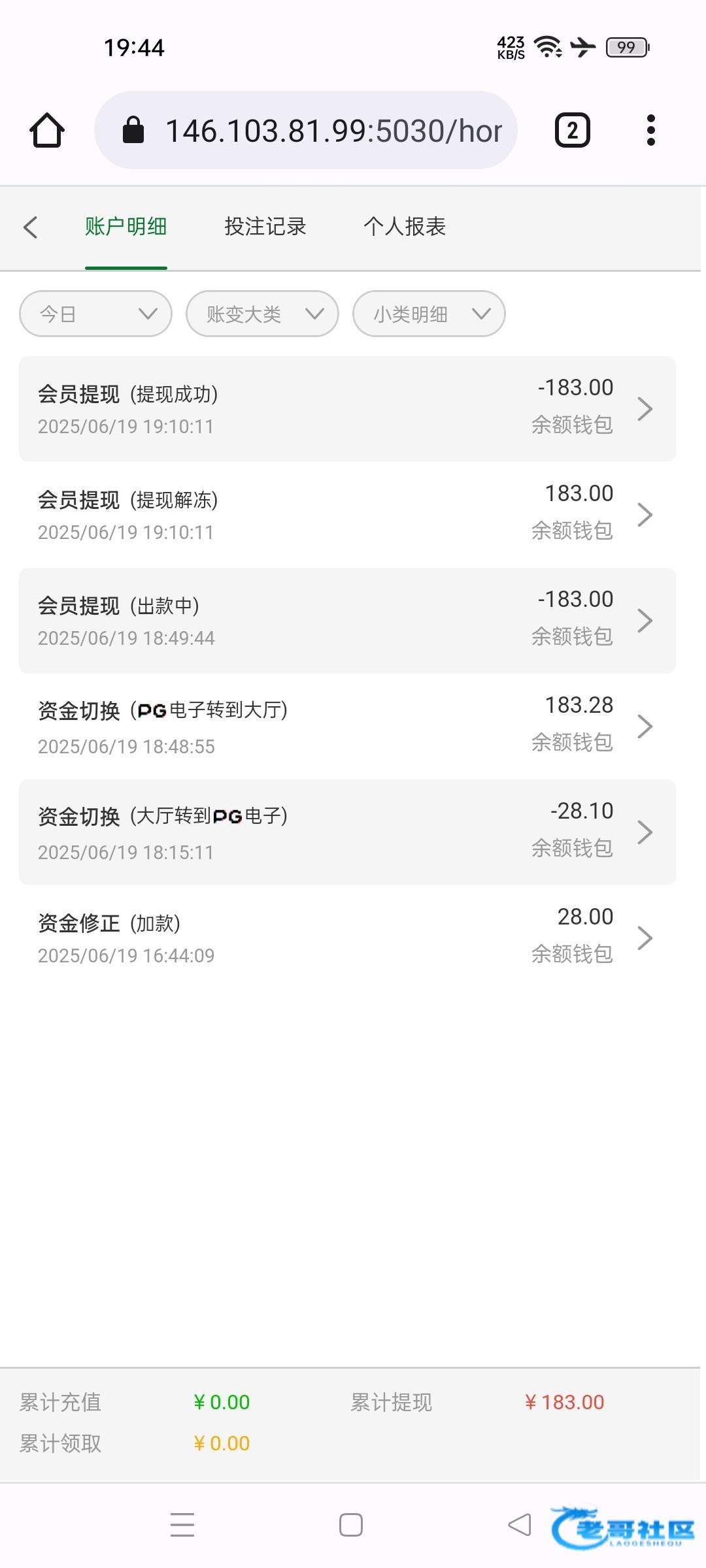Image resolution: width=706 pixels, height=1568 pixels.
Task: Open the 会员提现 (出款中) record
Action: 347,621
